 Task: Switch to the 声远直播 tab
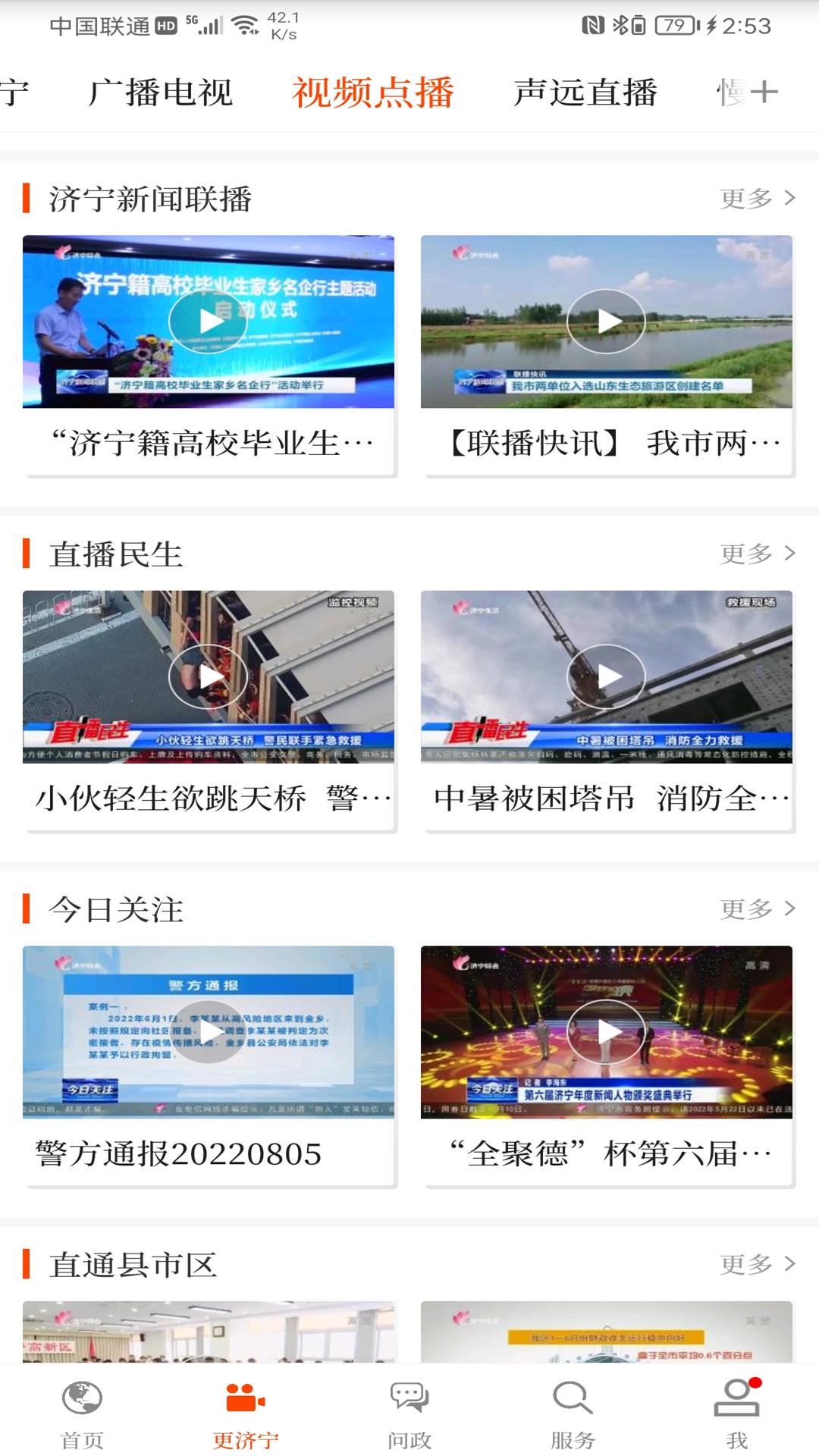585,90
